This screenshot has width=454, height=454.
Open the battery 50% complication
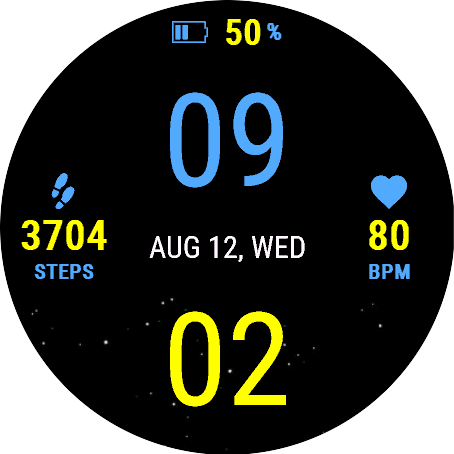click(227, 32)
